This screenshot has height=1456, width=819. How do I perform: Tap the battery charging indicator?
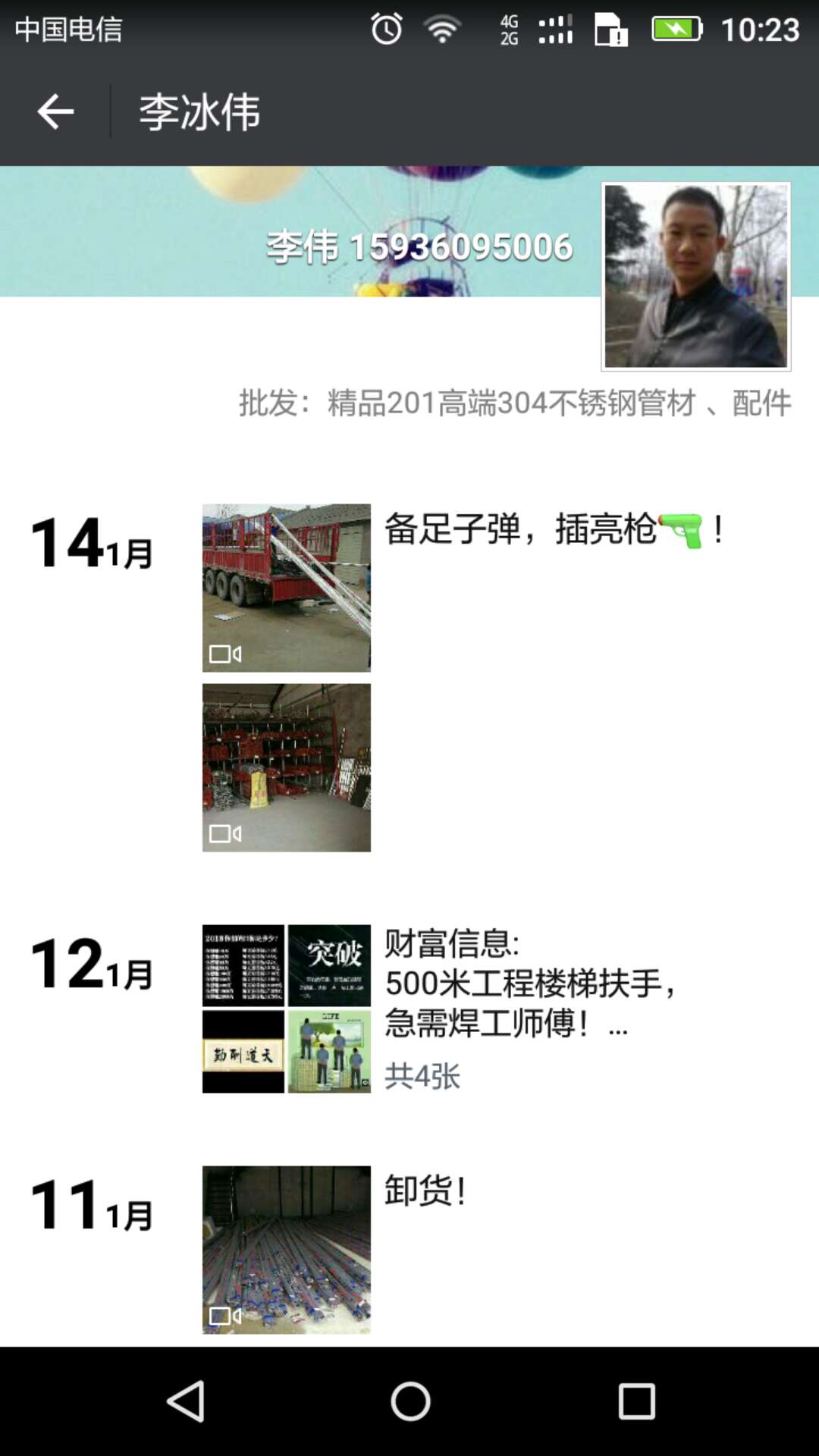(x=675, y=30)
